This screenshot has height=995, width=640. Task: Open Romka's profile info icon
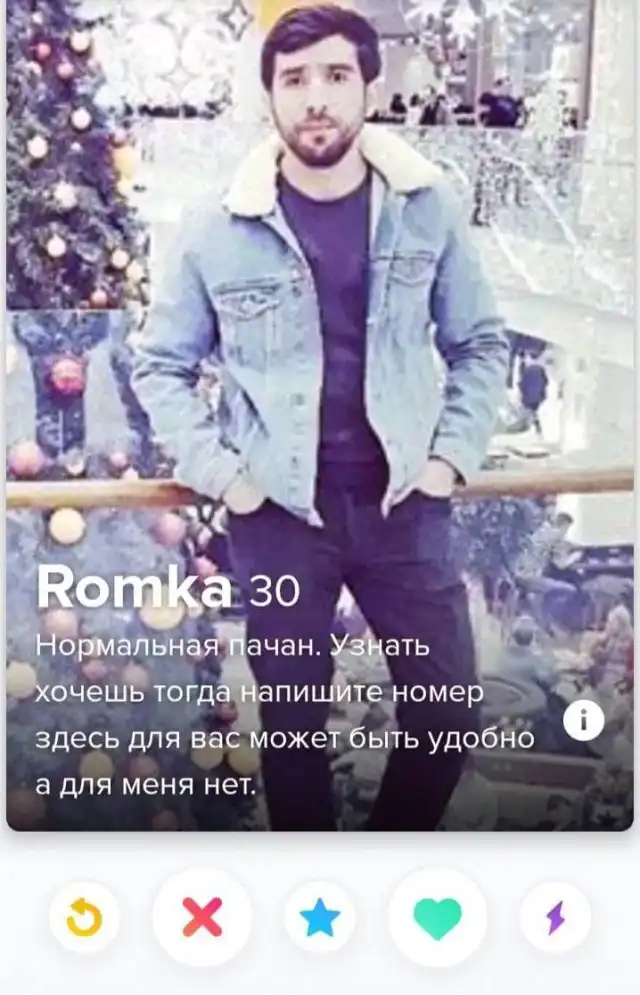pos(583,720)
